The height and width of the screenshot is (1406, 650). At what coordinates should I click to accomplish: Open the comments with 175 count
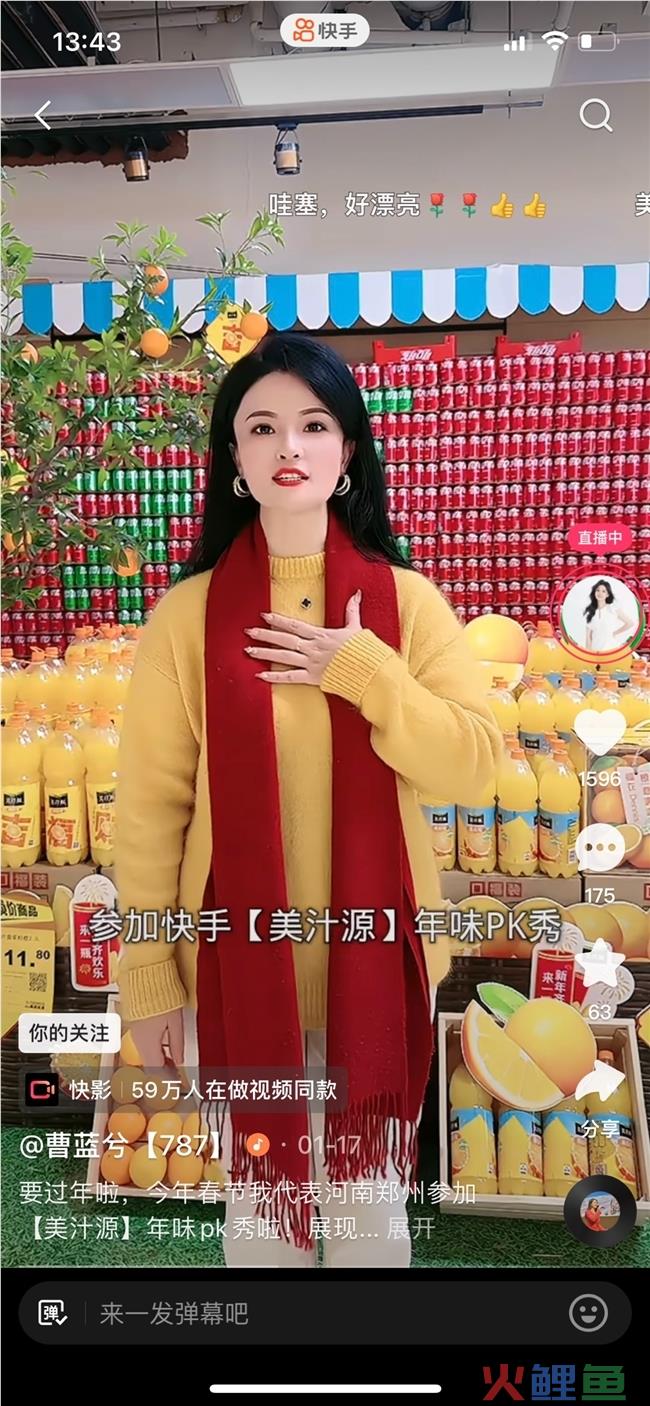600,848
